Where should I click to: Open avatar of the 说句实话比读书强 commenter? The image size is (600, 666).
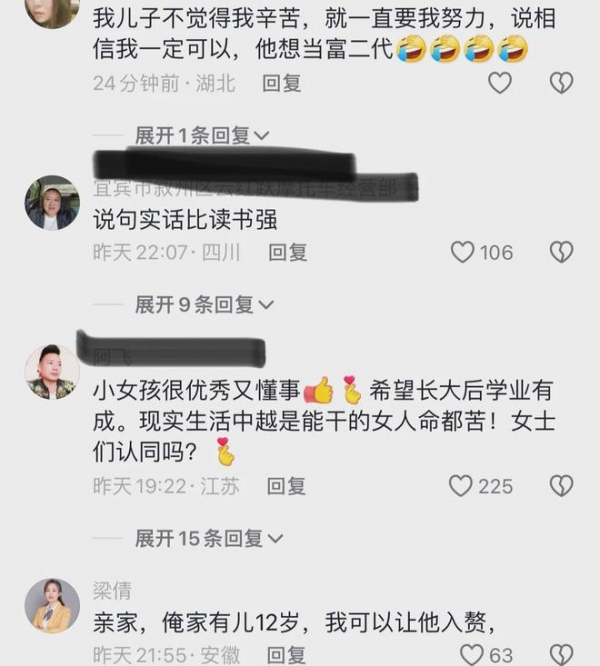point(51,204)
